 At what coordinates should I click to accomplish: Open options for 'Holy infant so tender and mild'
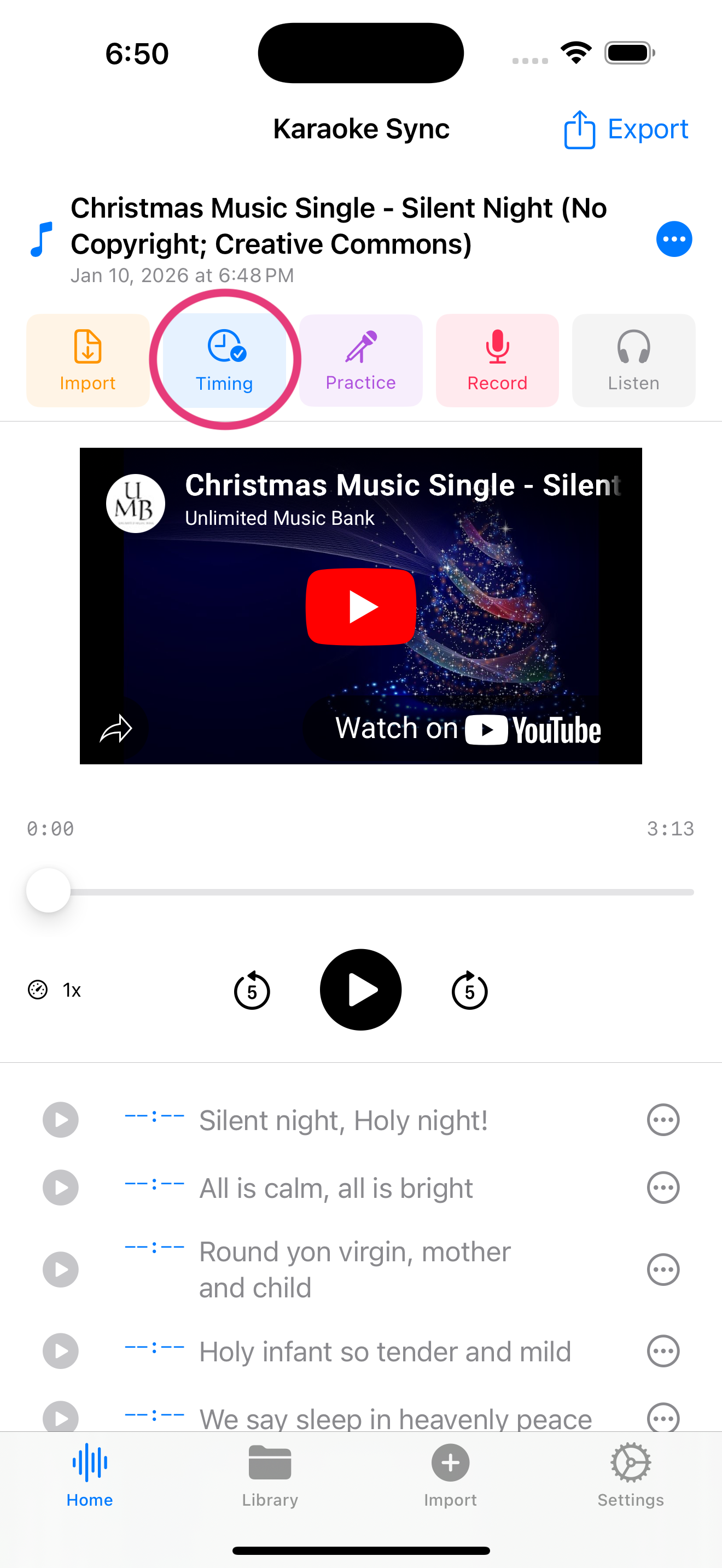click(x=663, y=1351)
